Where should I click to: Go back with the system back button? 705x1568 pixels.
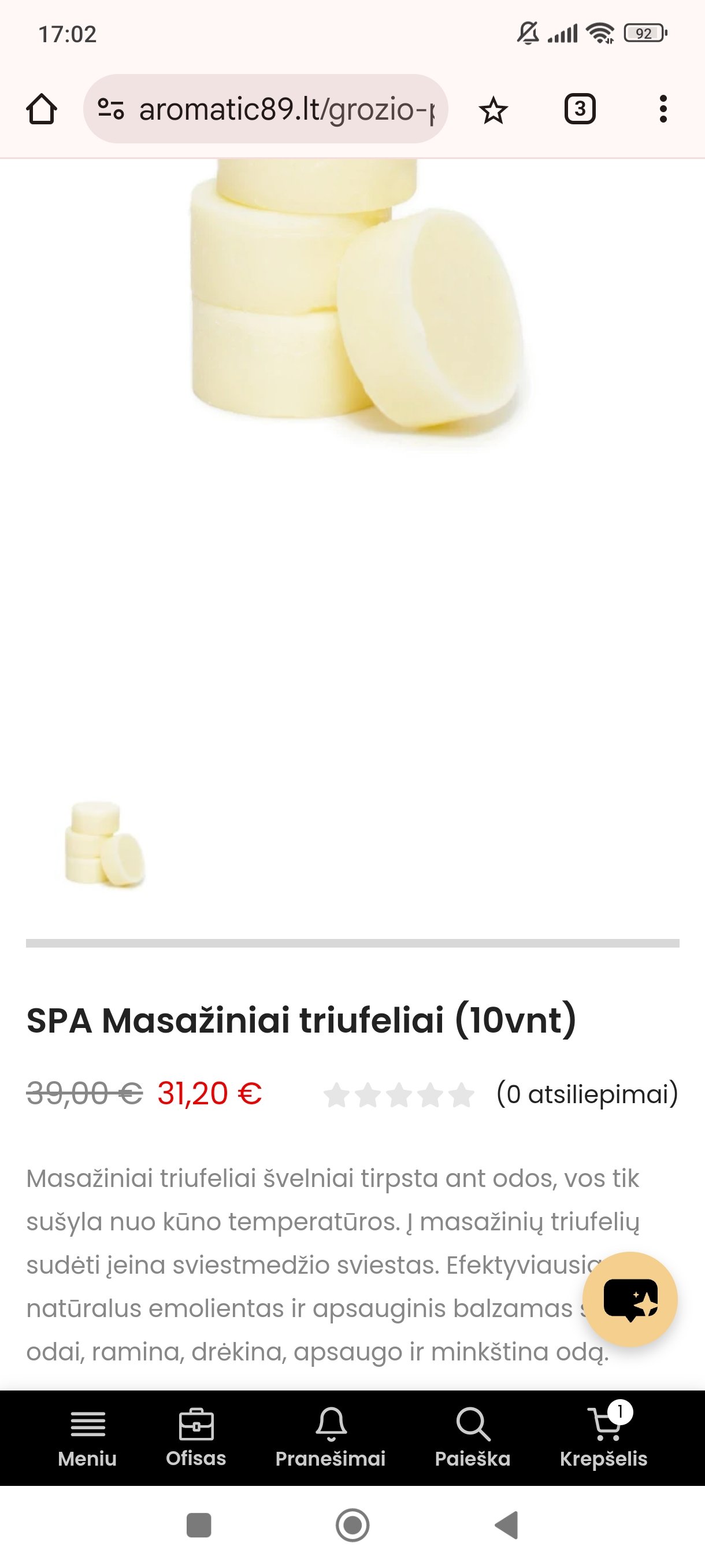[x=506, y=1525]
